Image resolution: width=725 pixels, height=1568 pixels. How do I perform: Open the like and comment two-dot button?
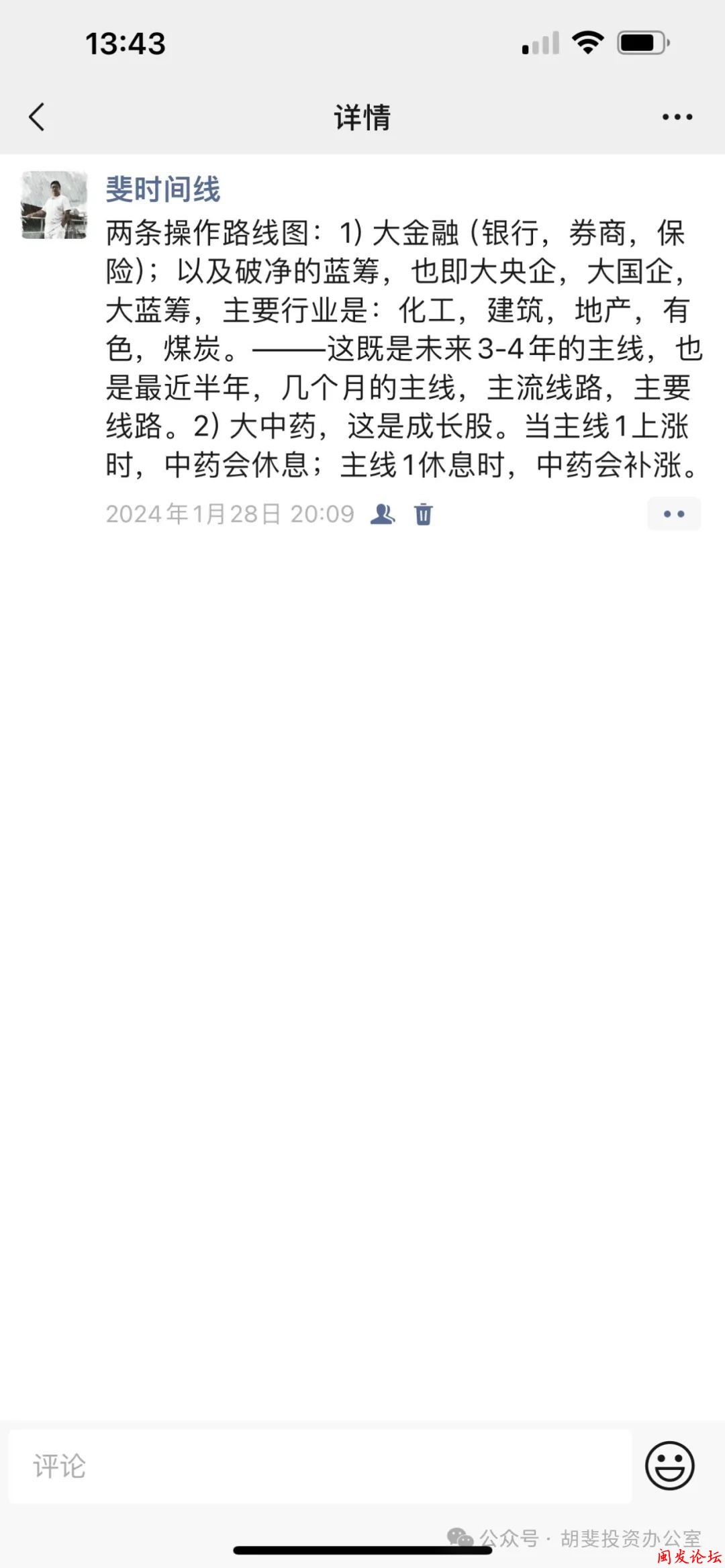(673, 514)
